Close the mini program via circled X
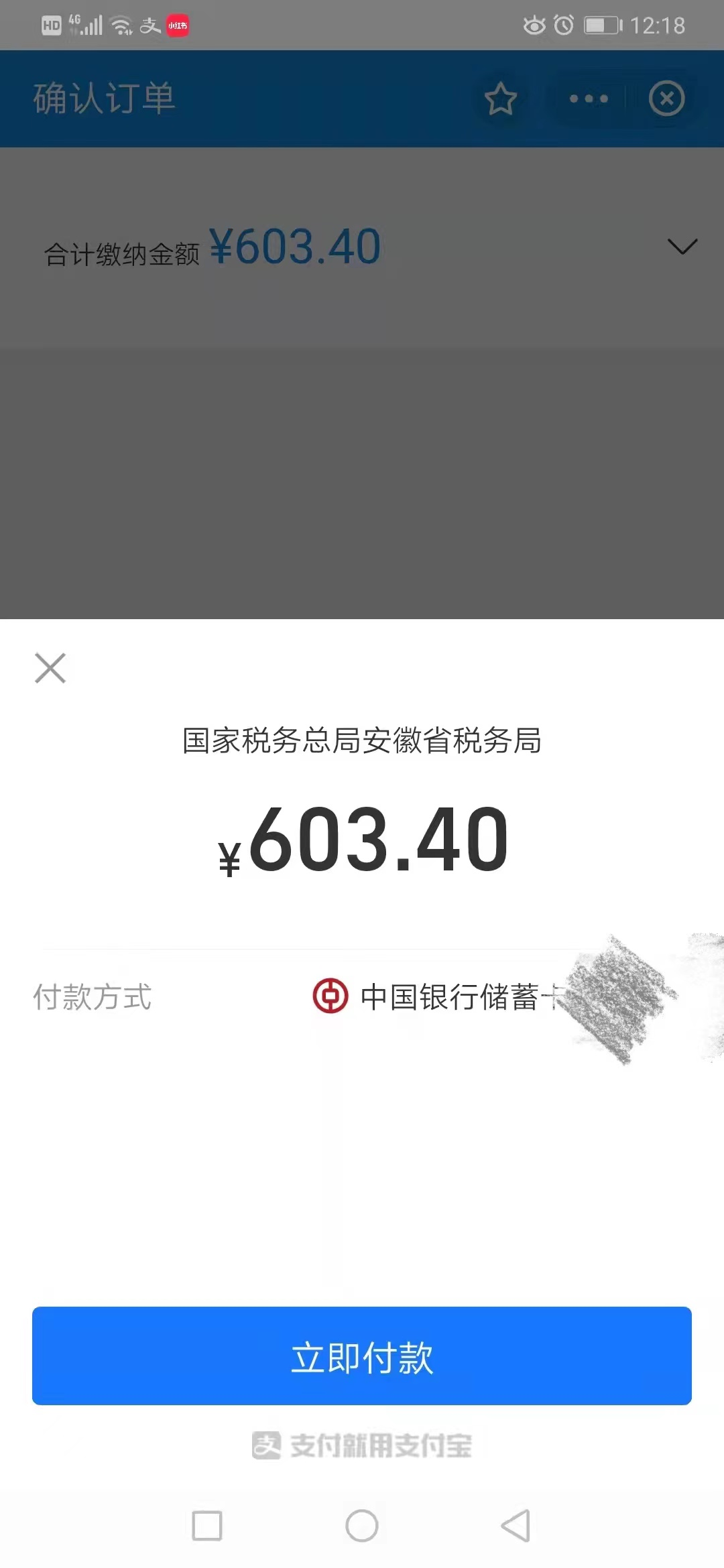Image resolution: width=724 pixels, height=1568 pixels. coord(667,99)
